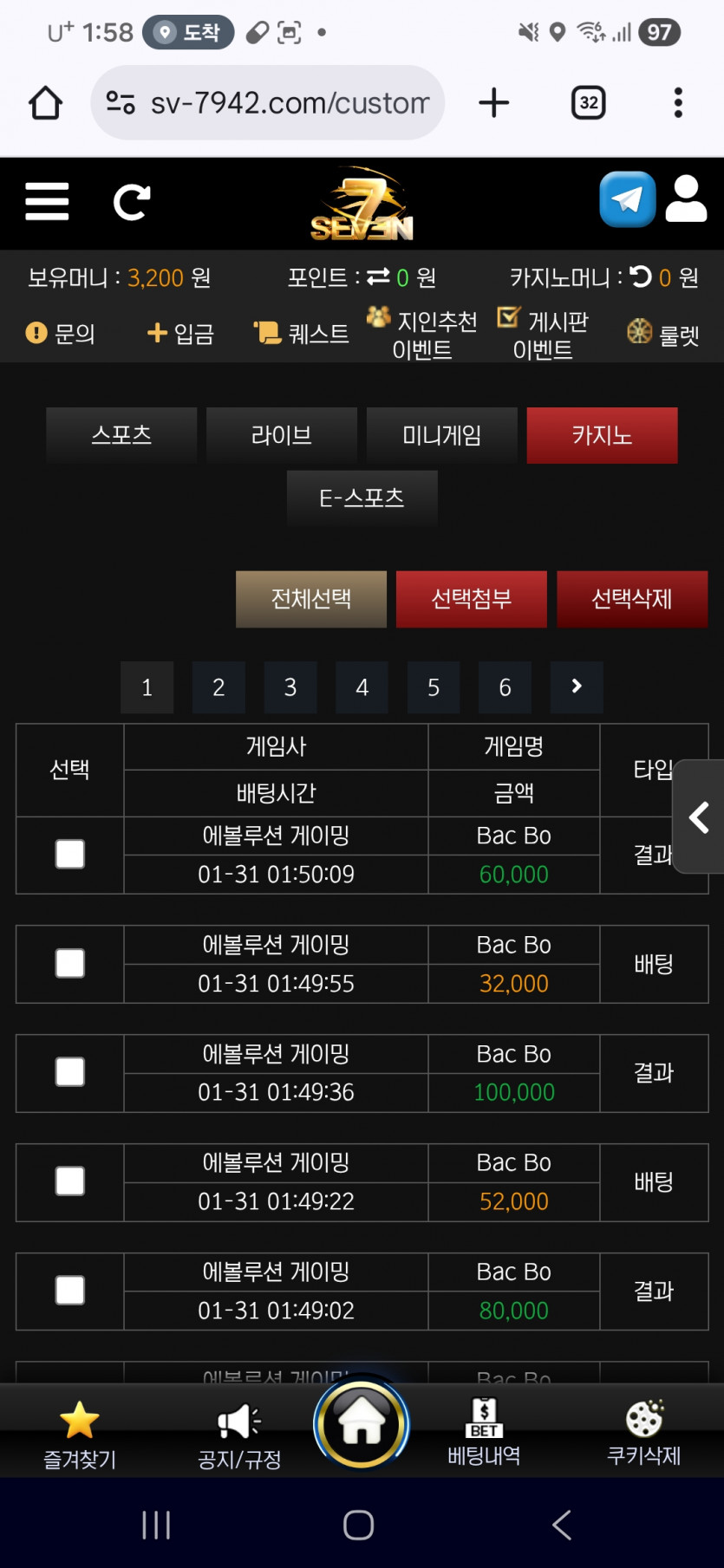Expand the side panel arrow
Screen dimensions: 724x1568
(x=699, y=817)
